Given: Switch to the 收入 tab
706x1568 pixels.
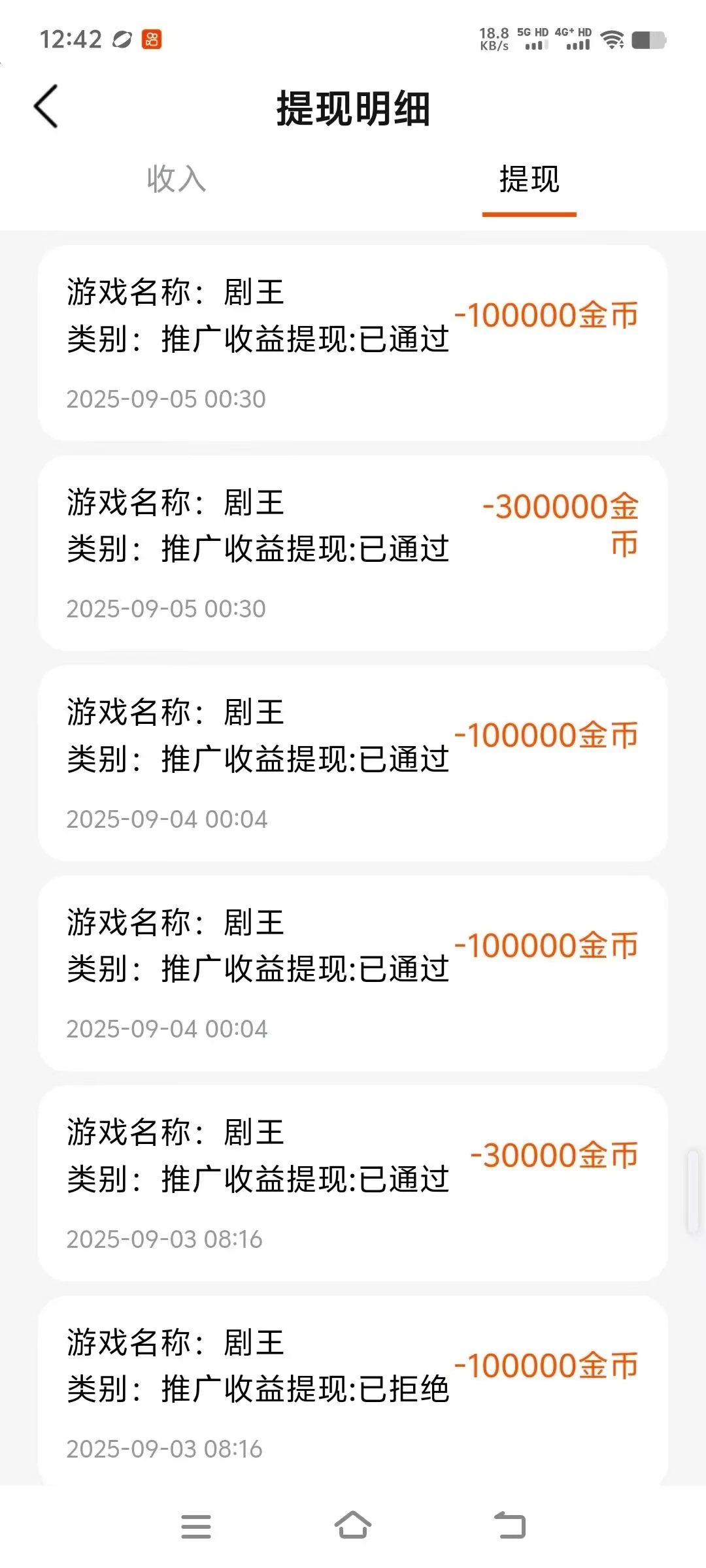Looking at the screenshot, I should (x=176, y=179).
